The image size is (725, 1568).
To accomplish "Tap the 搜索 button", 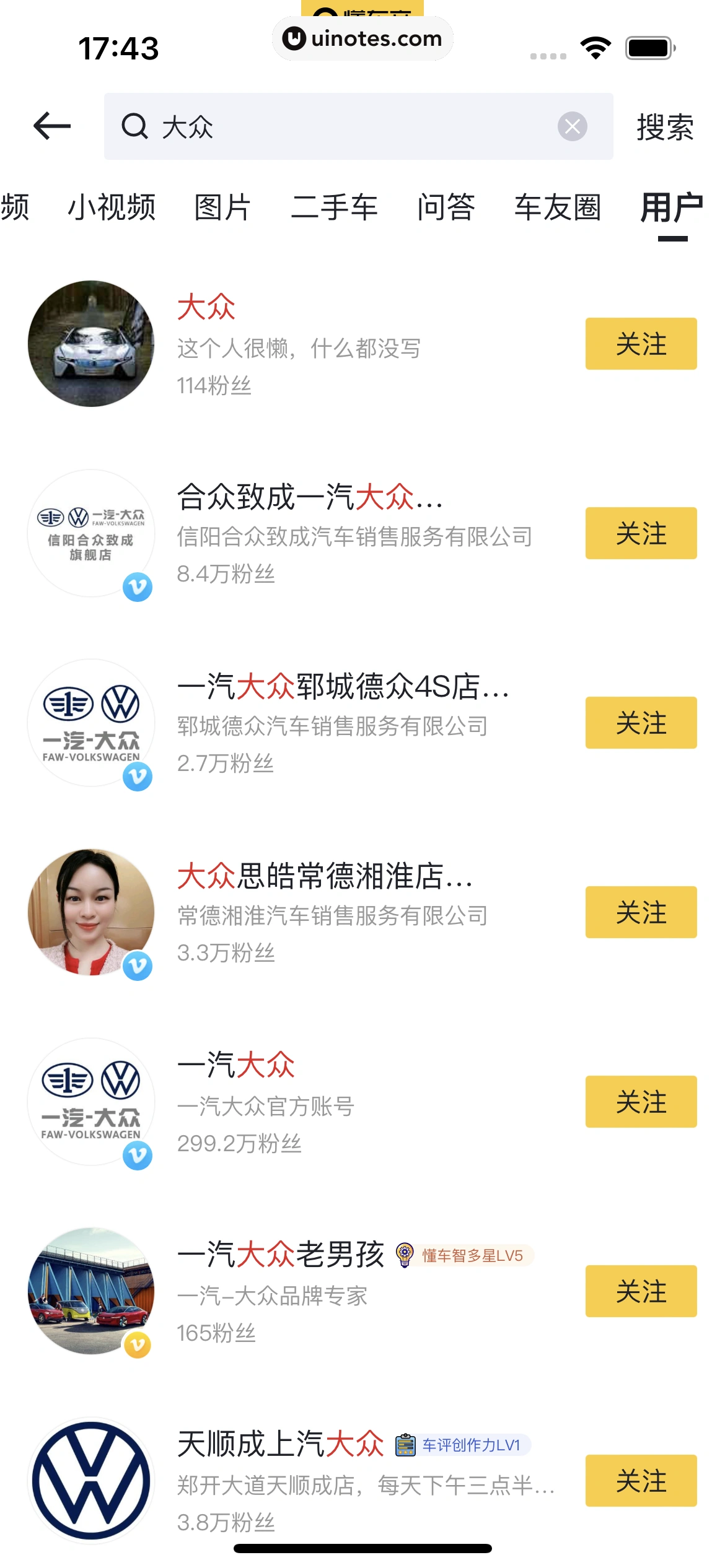I will pyautogui.click(x=665, y=127).
